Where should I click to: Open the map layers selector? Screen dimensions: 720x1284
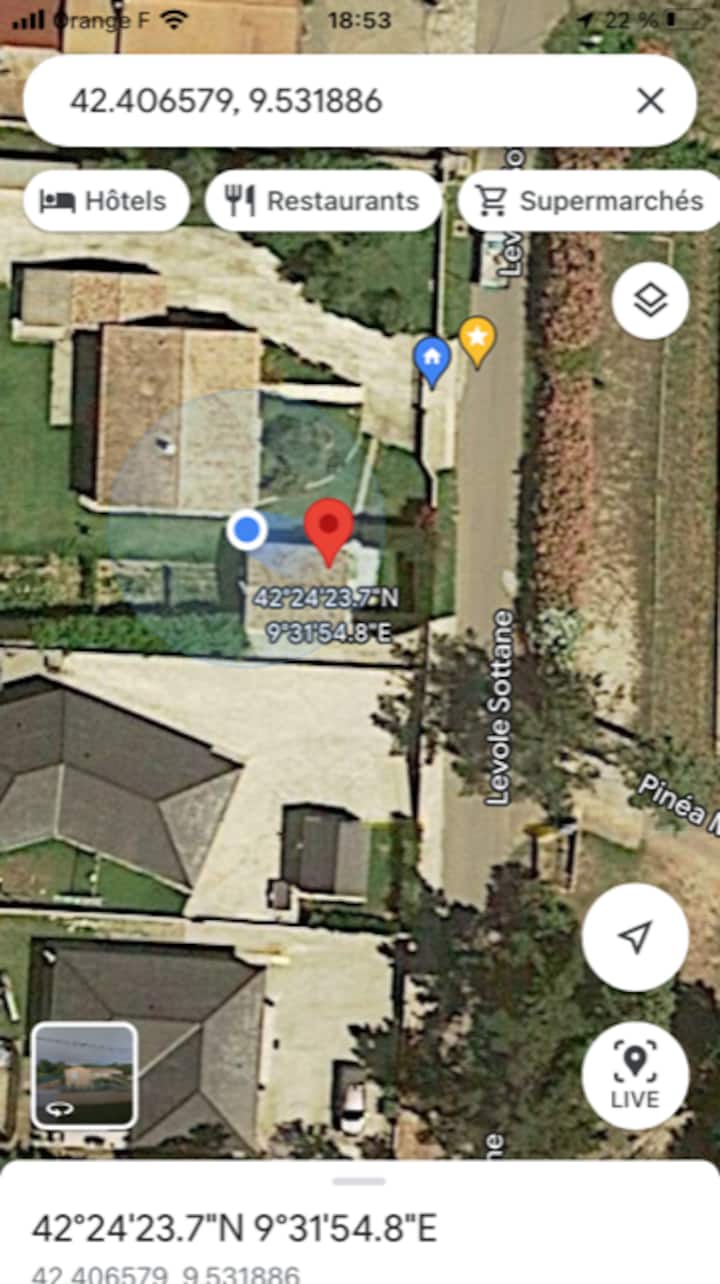[650, 299]
